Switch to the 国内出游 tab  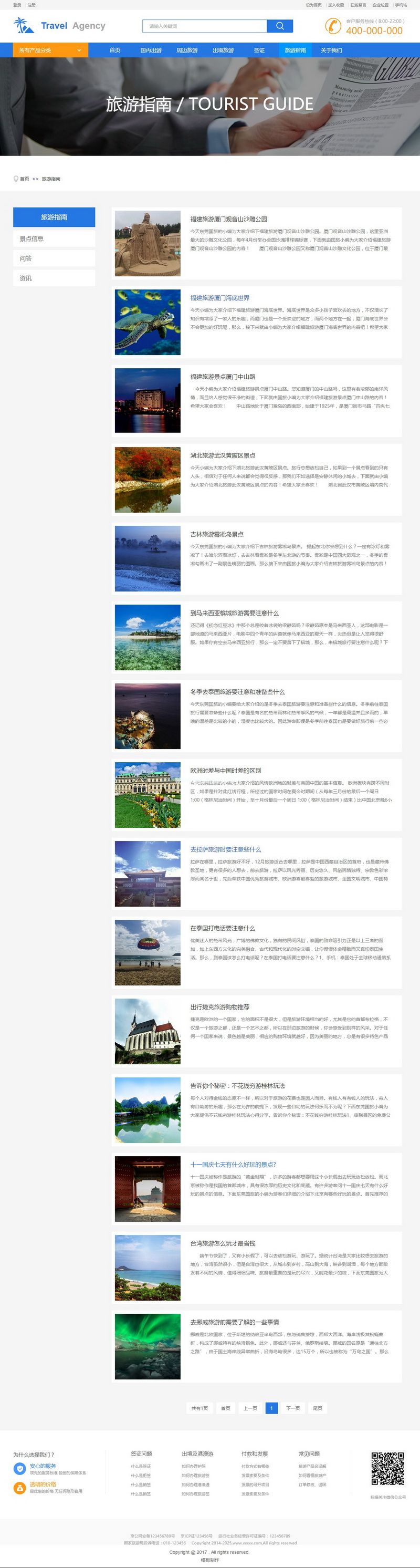coord(150,50)
